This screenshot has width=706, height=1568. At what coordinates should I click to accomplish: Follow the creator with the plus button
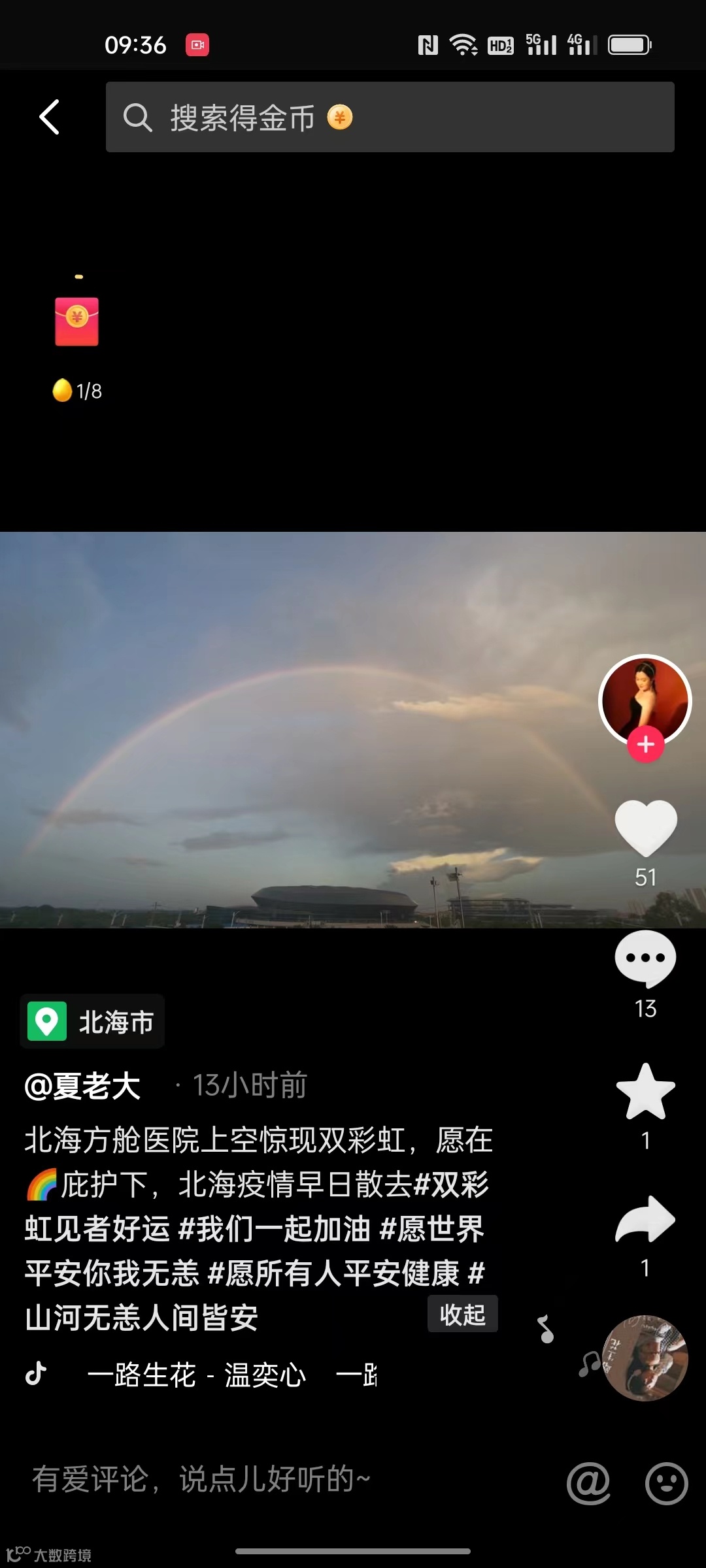click(646, 744)
